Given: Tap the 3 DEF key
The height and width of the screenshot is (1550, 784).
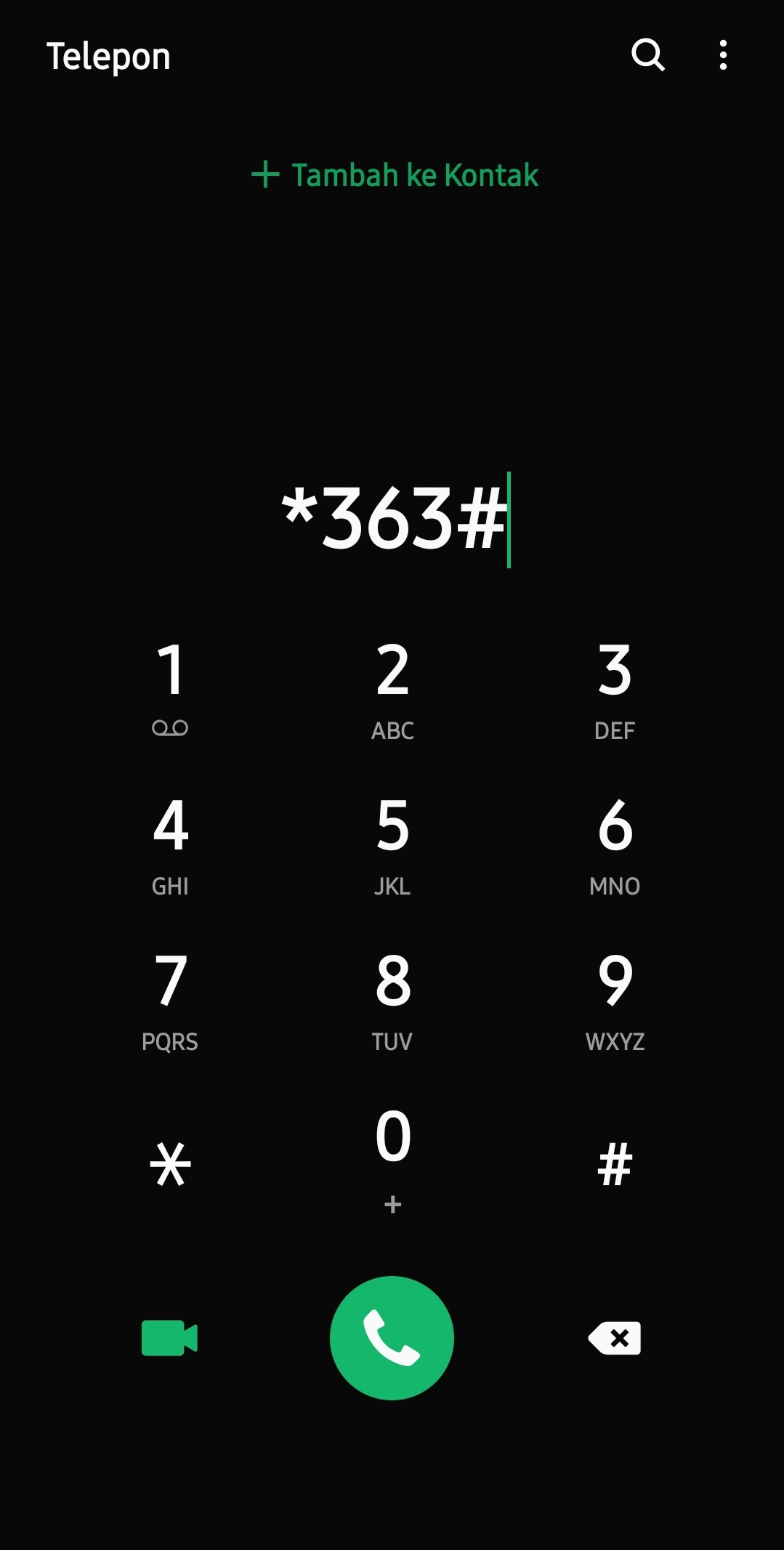Looking at the screenshot, I should (615, 687).
